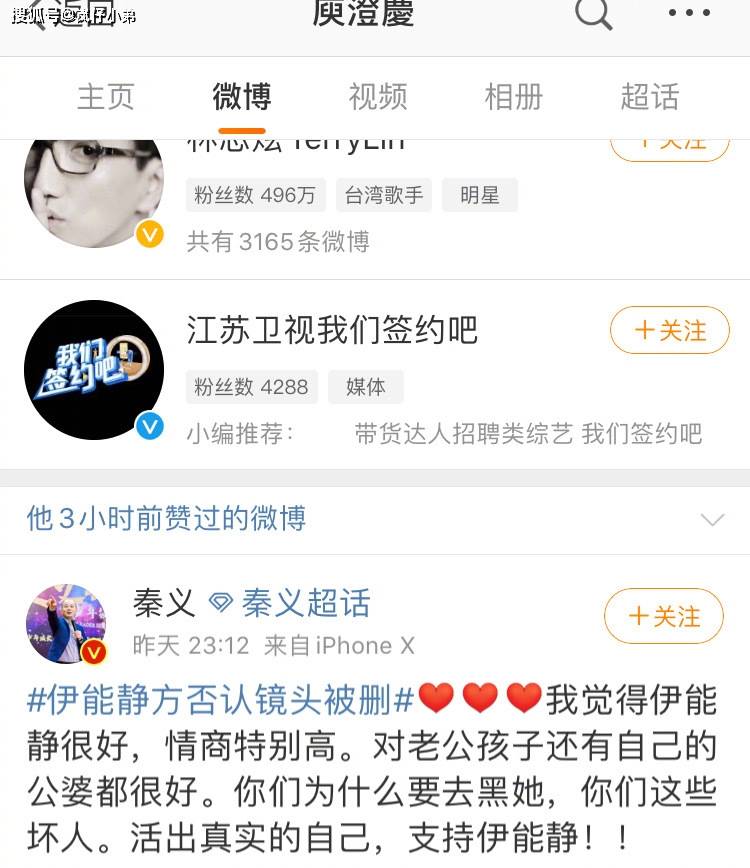Tap 关注 button for 江苏卫视我们签约吧
The image size is (750, 868).
pos(669,330)
